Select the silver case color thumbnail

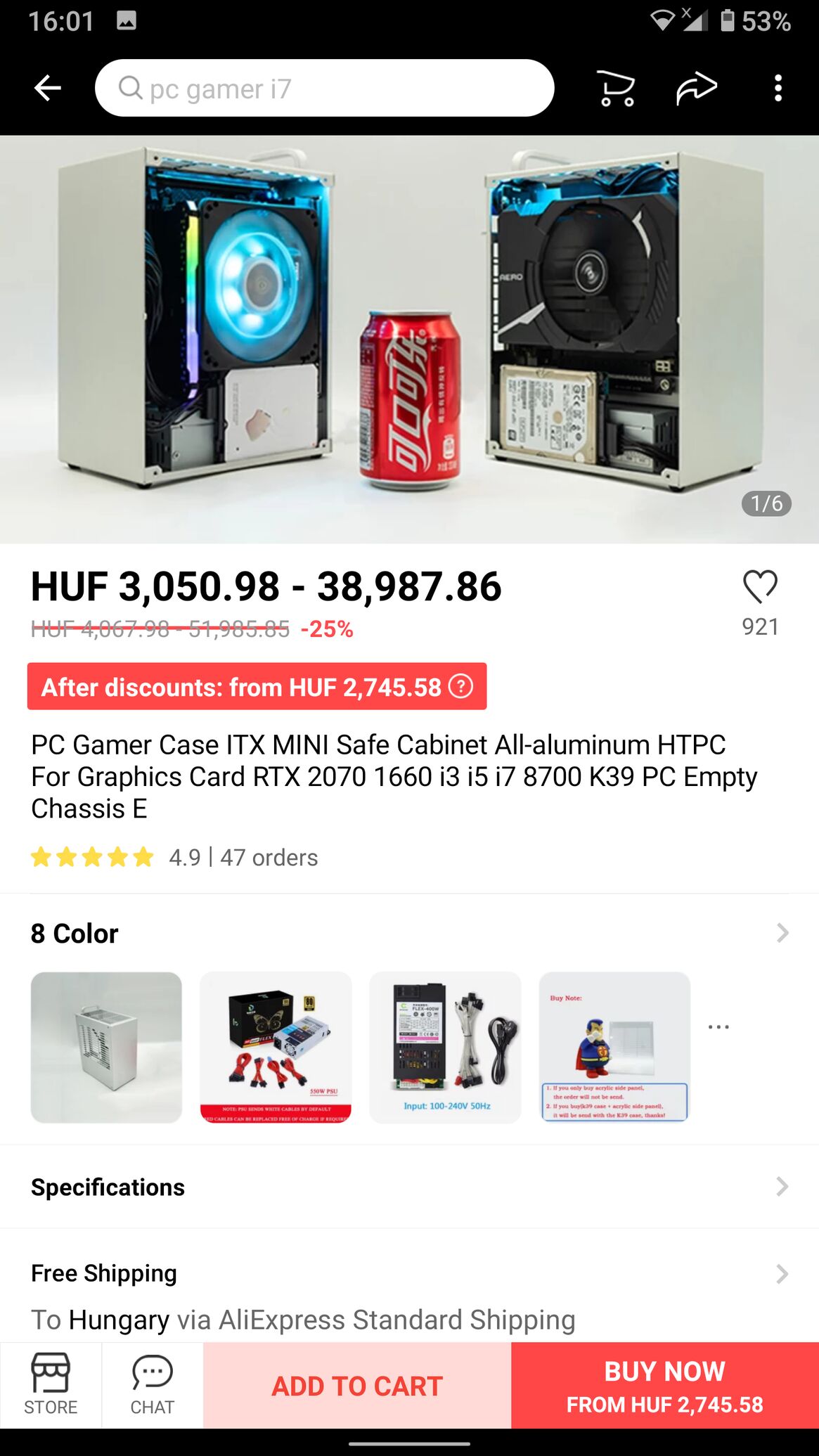pos(106,1047)
